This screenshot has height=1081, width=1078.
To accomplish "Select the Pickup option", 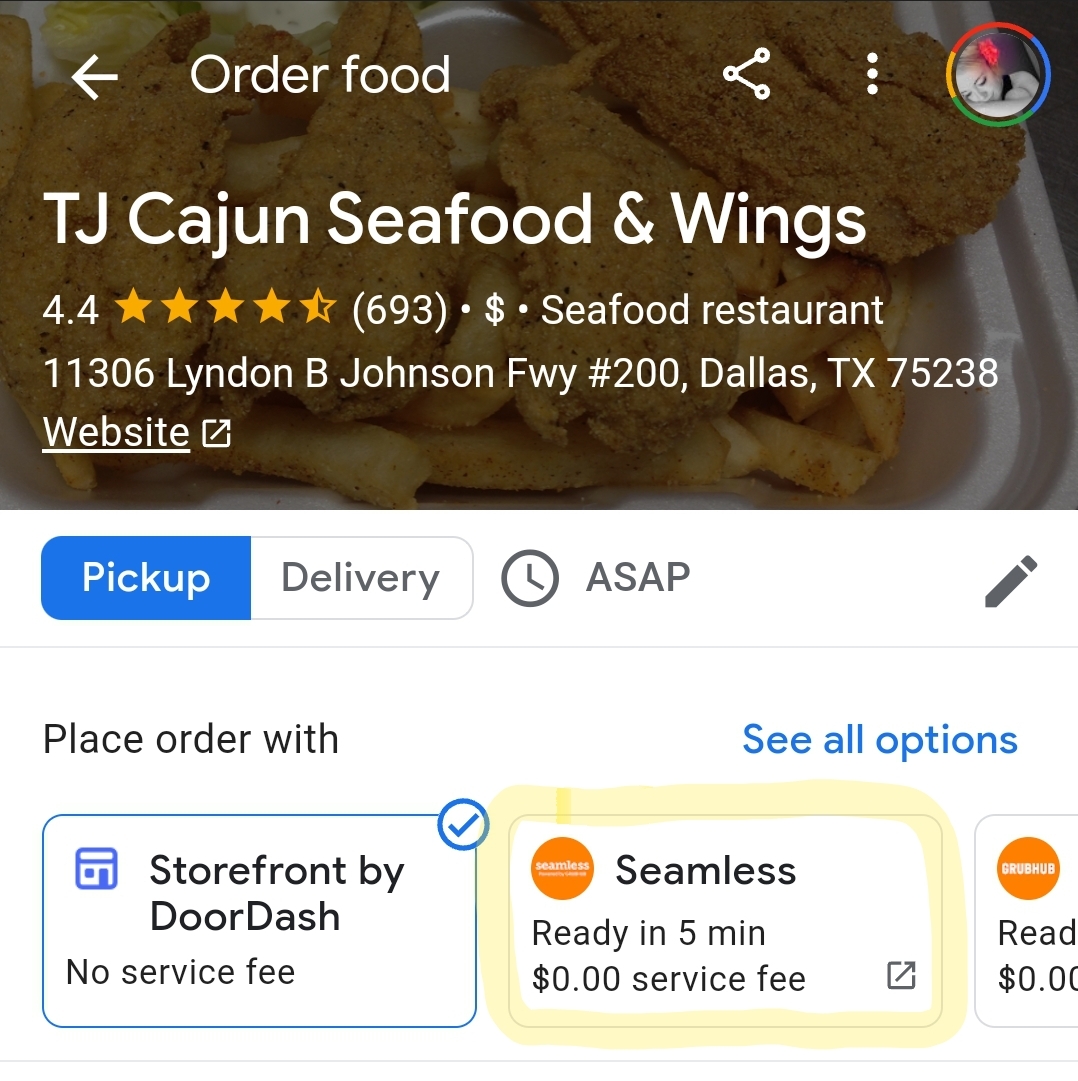I will (146, 578).
